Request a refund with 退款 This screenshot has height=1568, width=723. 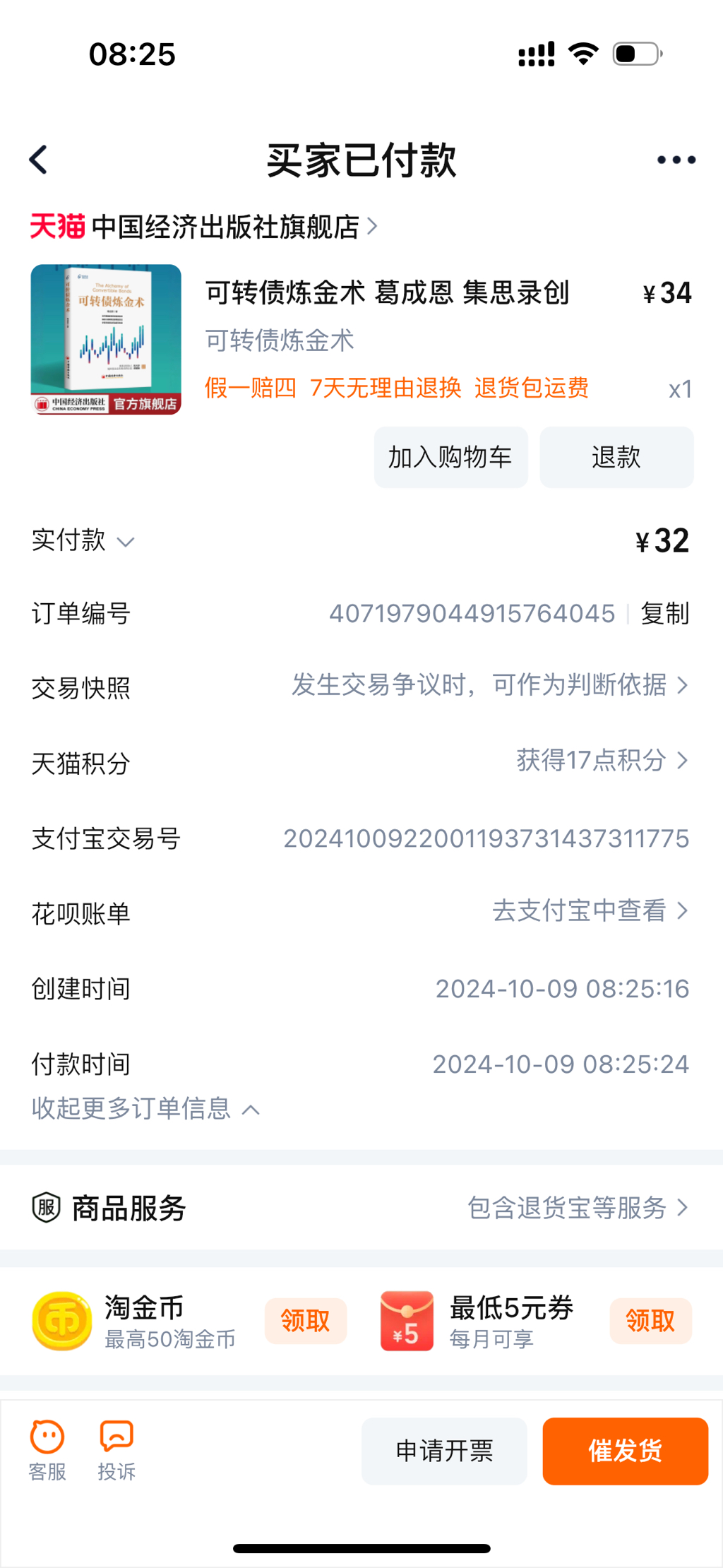click(616, 457)
